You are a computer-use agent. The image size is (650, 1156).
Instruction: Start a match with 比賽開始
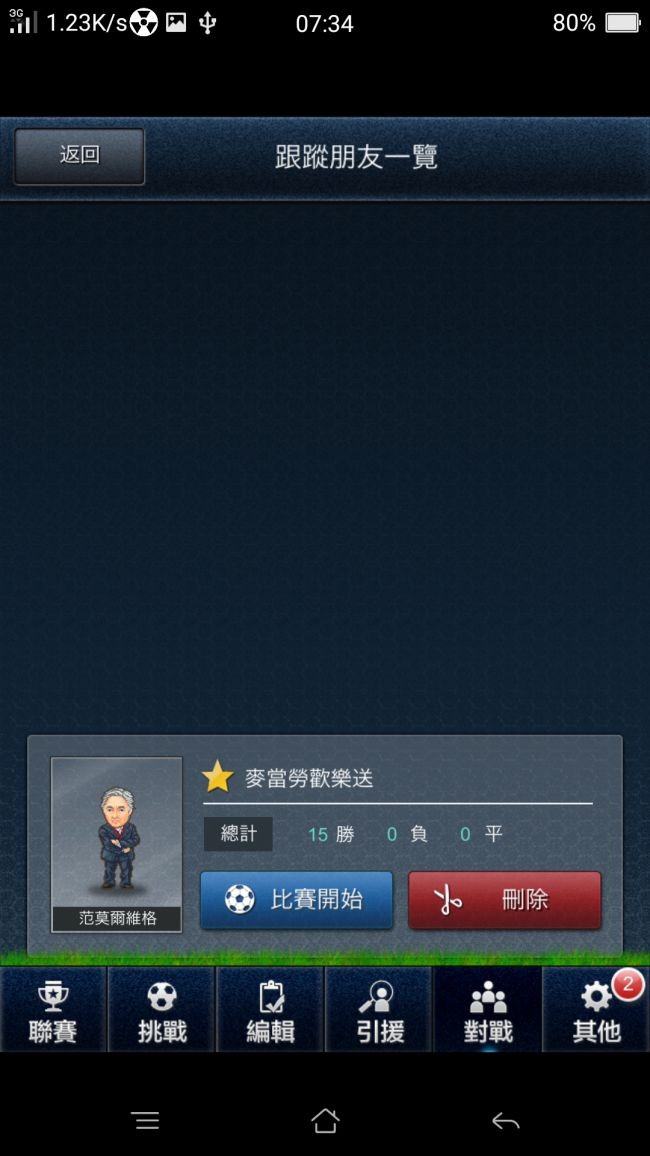296,900
